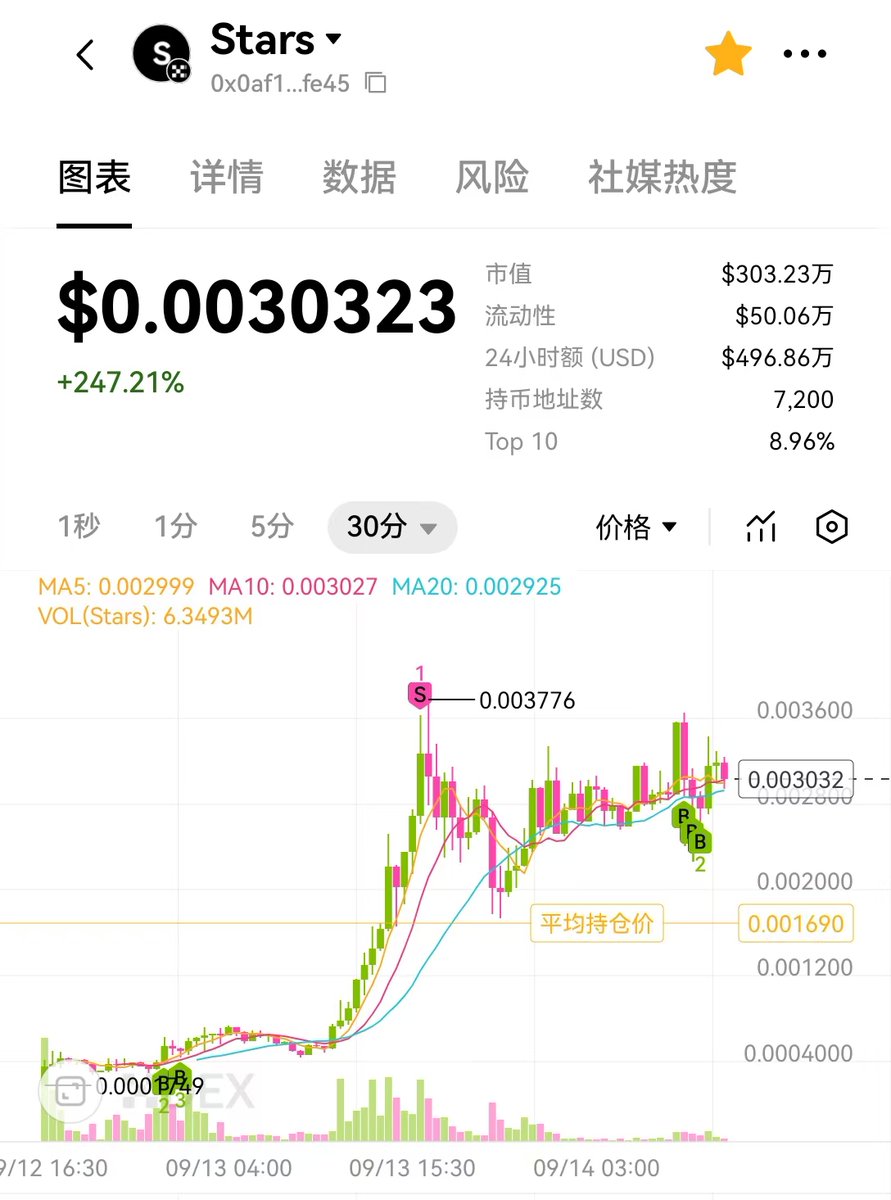Toggle the favorite star

click(x=727, y=55)
